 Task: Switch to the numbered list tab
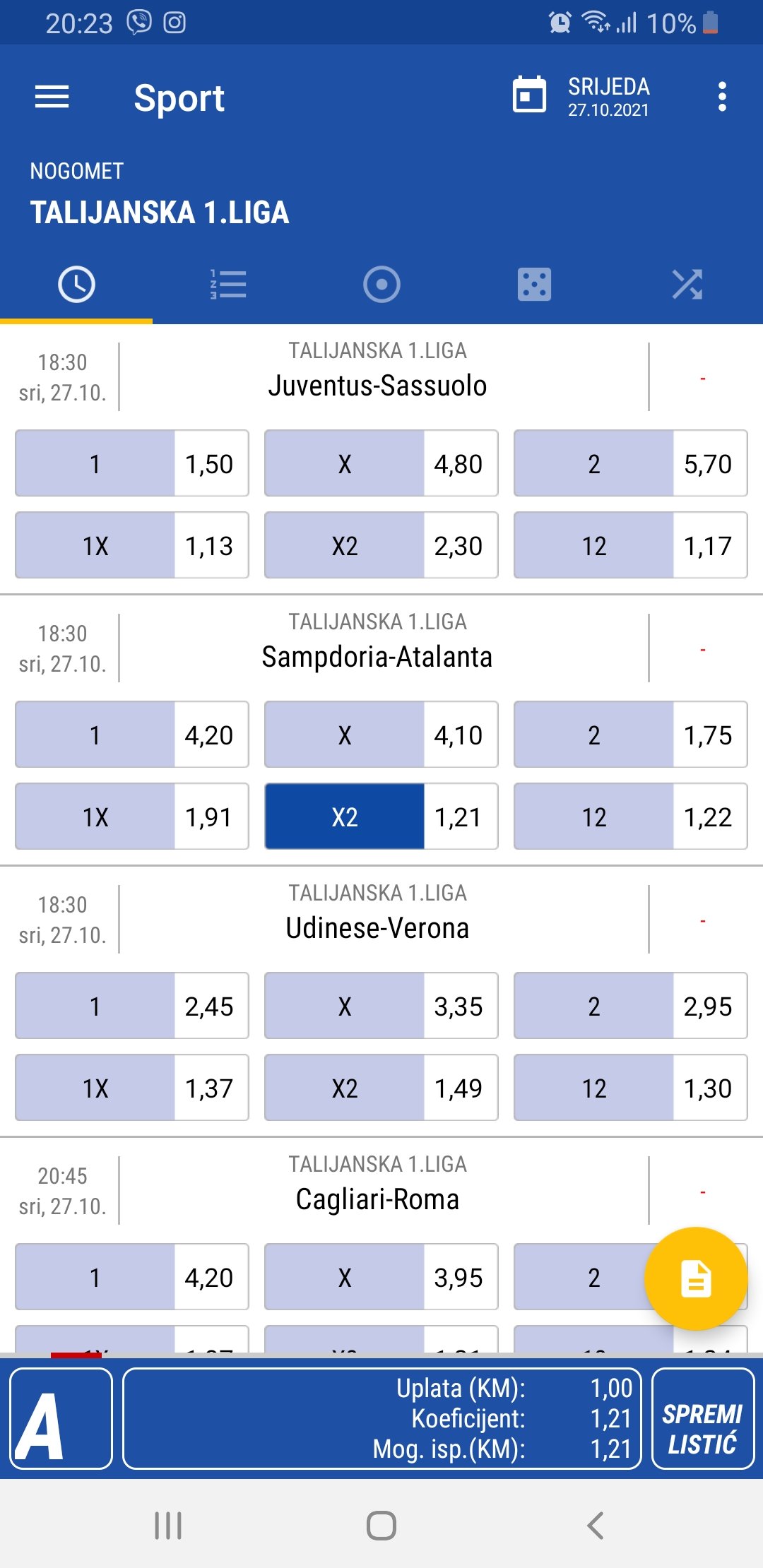coord(228,285)
